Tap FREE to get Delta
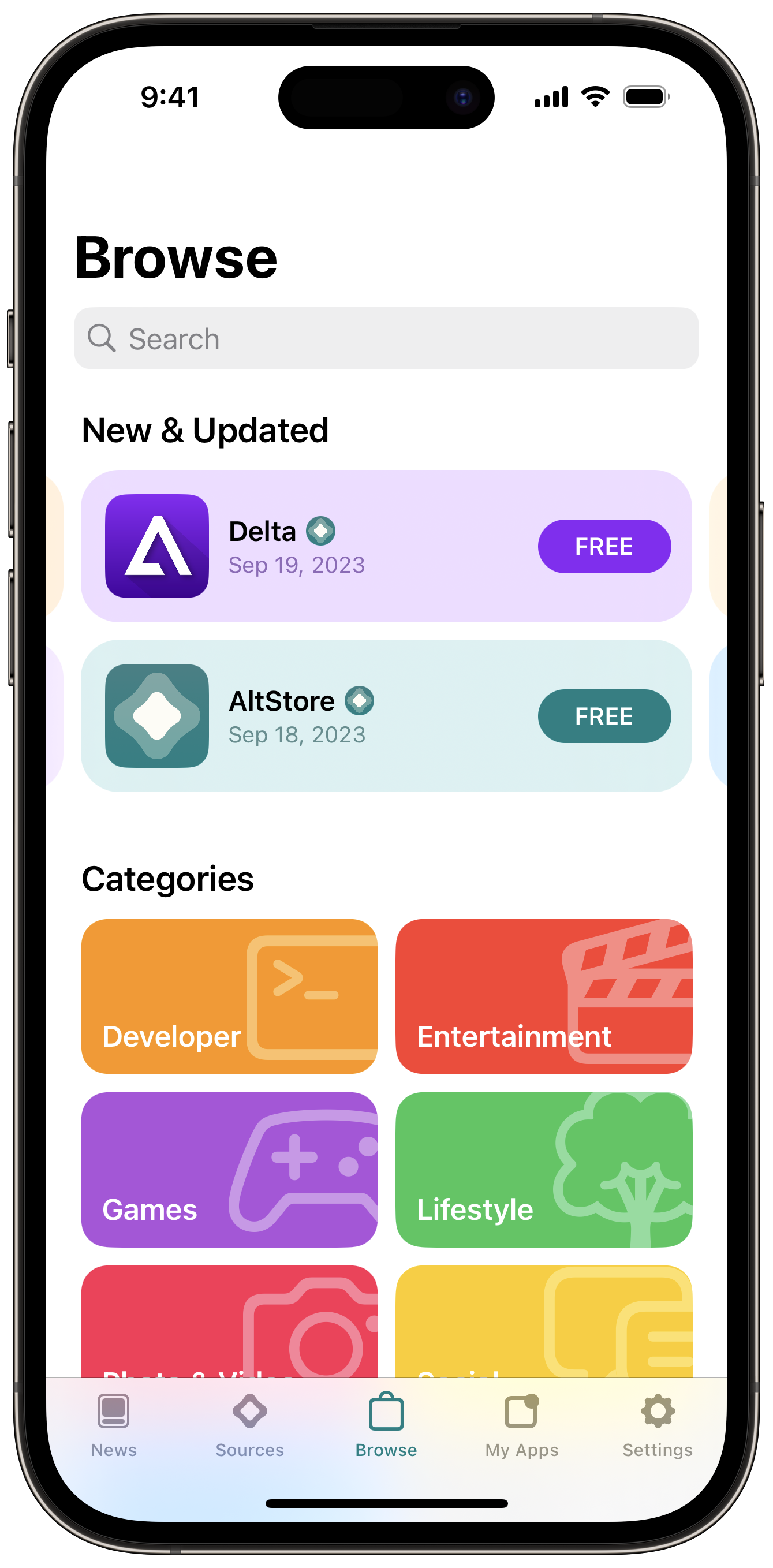 (x=604, y=546)
